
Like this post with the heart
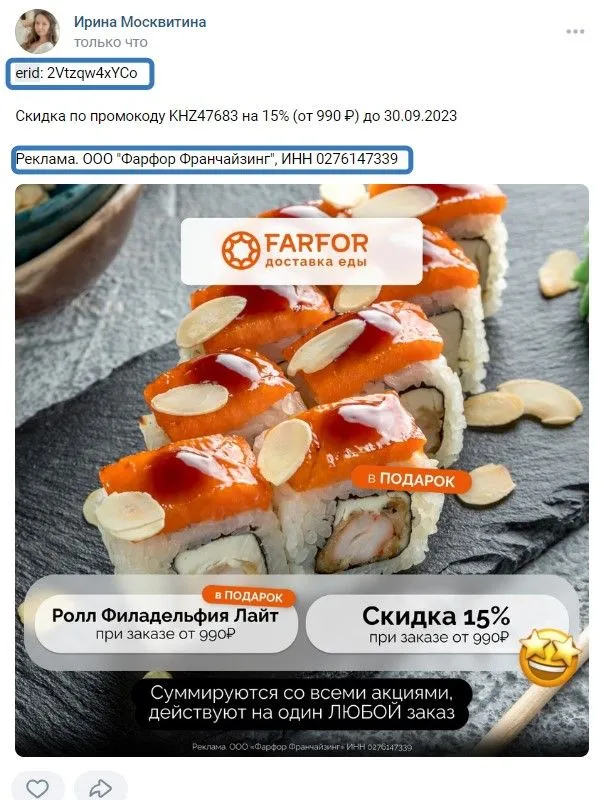37,787
